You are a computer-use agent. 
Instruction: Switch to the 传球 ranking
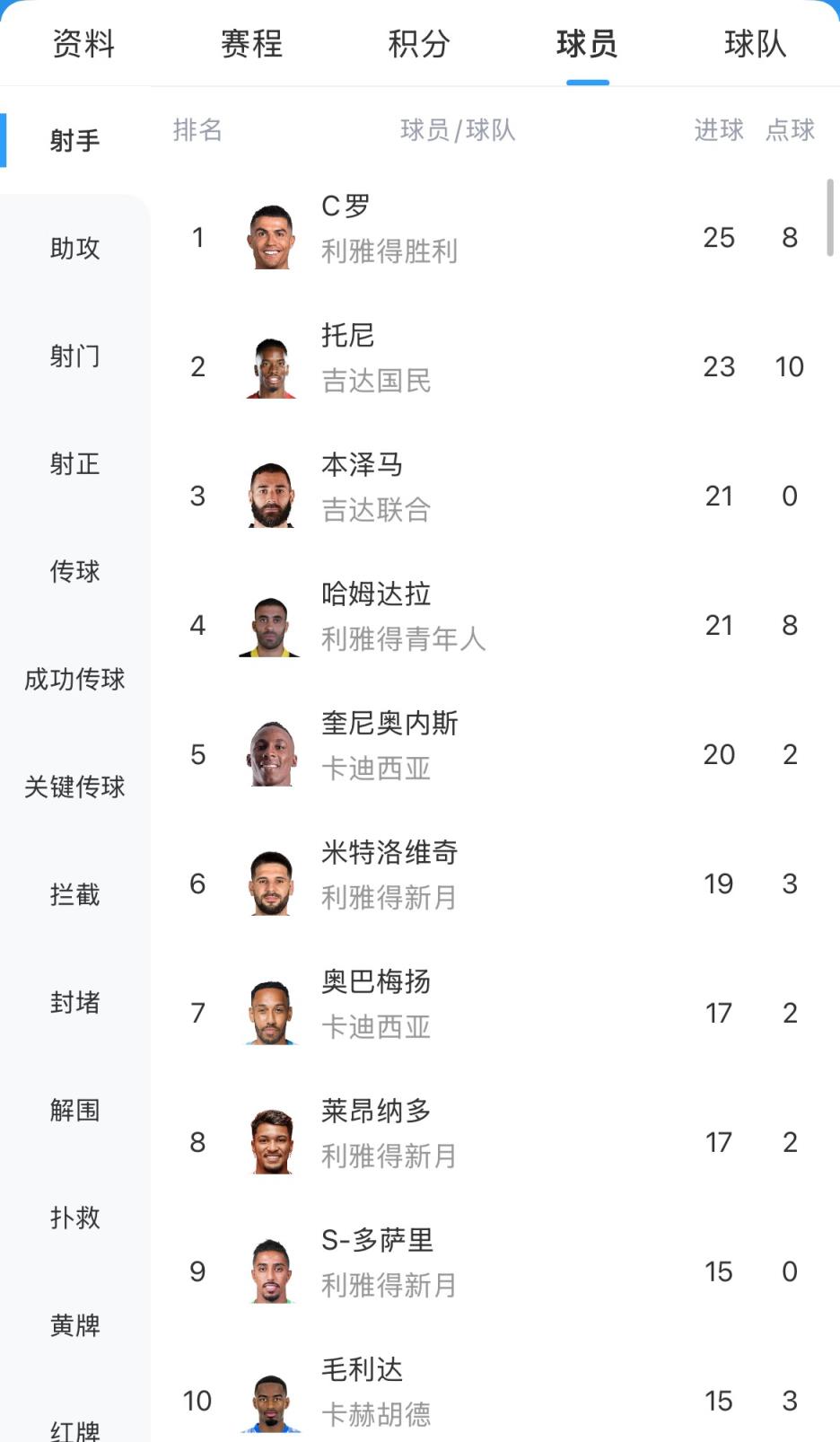click(74, 571)
